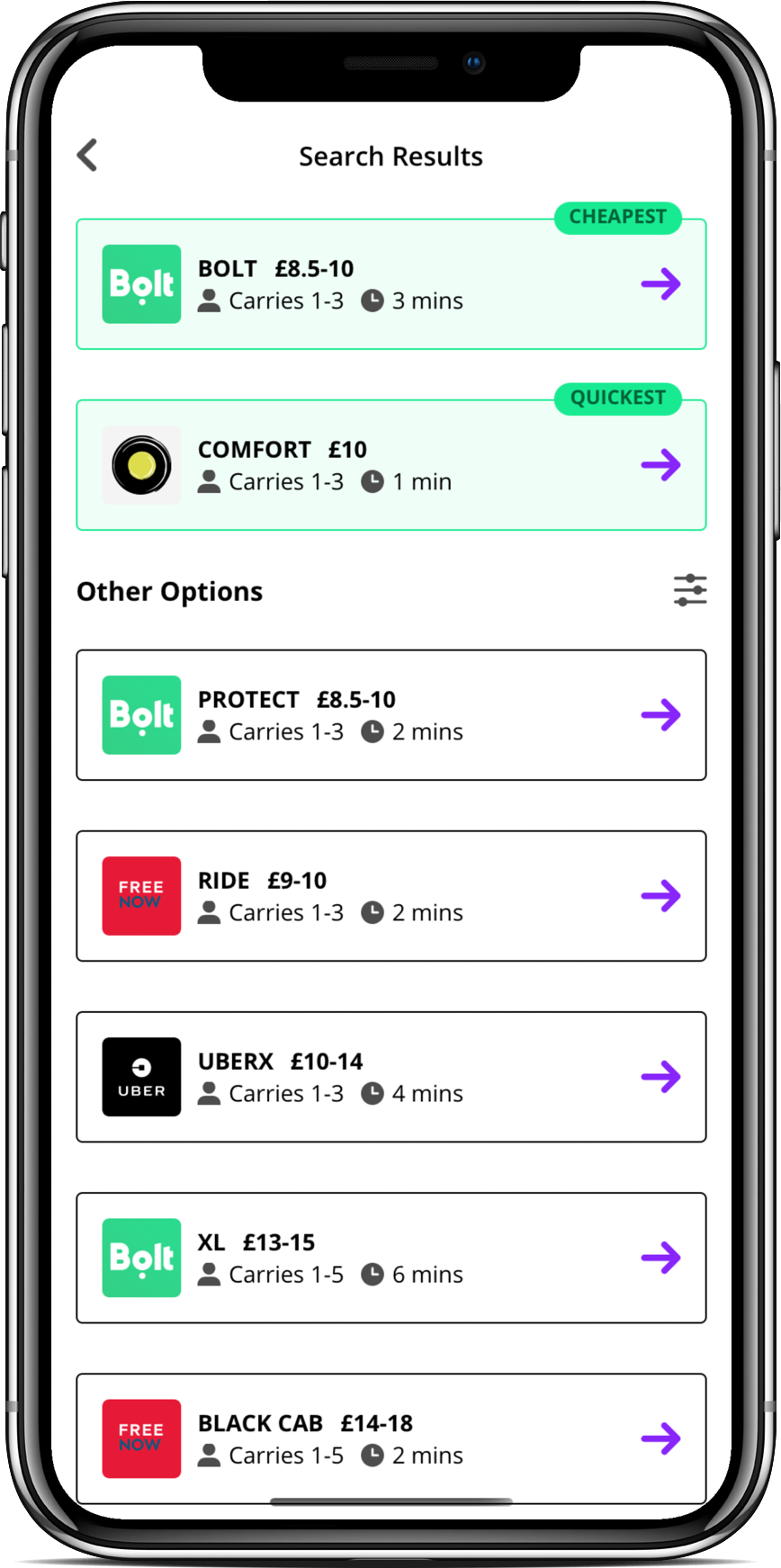Open the Bolt XL ride option
The height and width of the screenshot is (1568, 781).
[390, 1258]
